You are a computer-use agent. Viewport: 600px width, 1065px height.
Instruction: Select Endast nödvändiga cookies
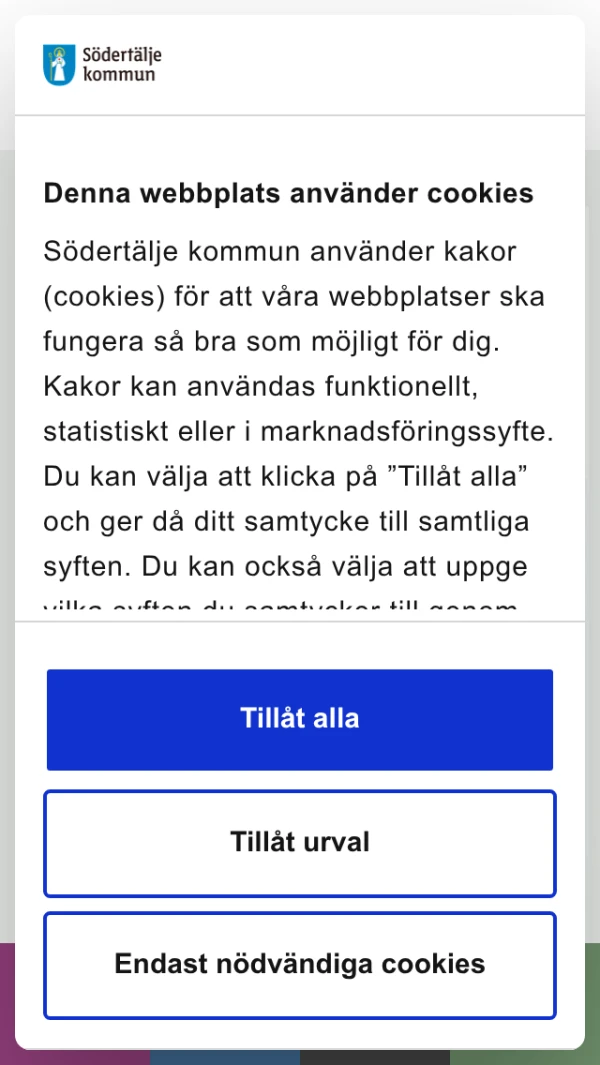[300, 964]
